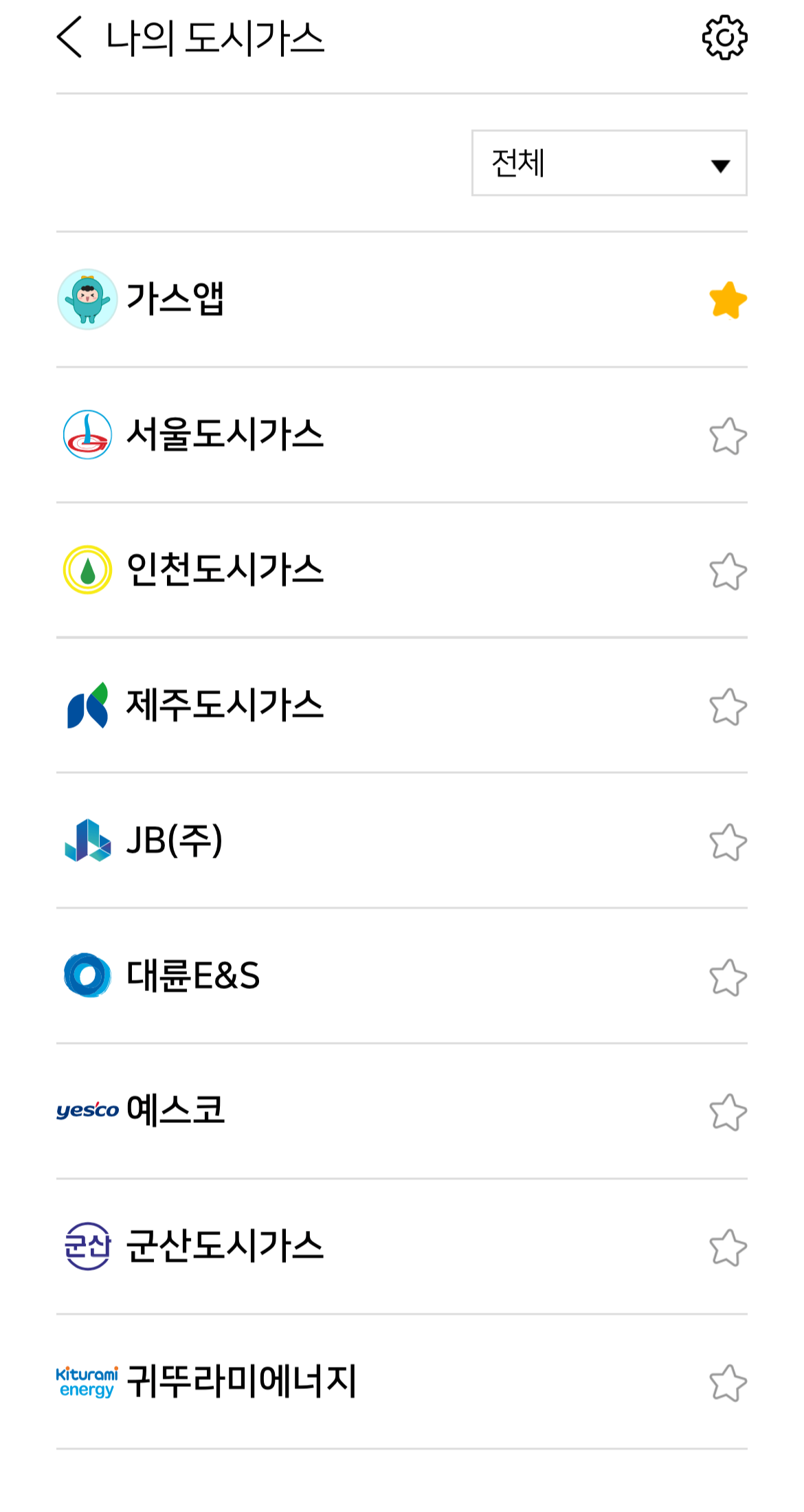804x1512 pixels.
Task: Star 서울도시가스 as a favorite
Action: (726, 435)
